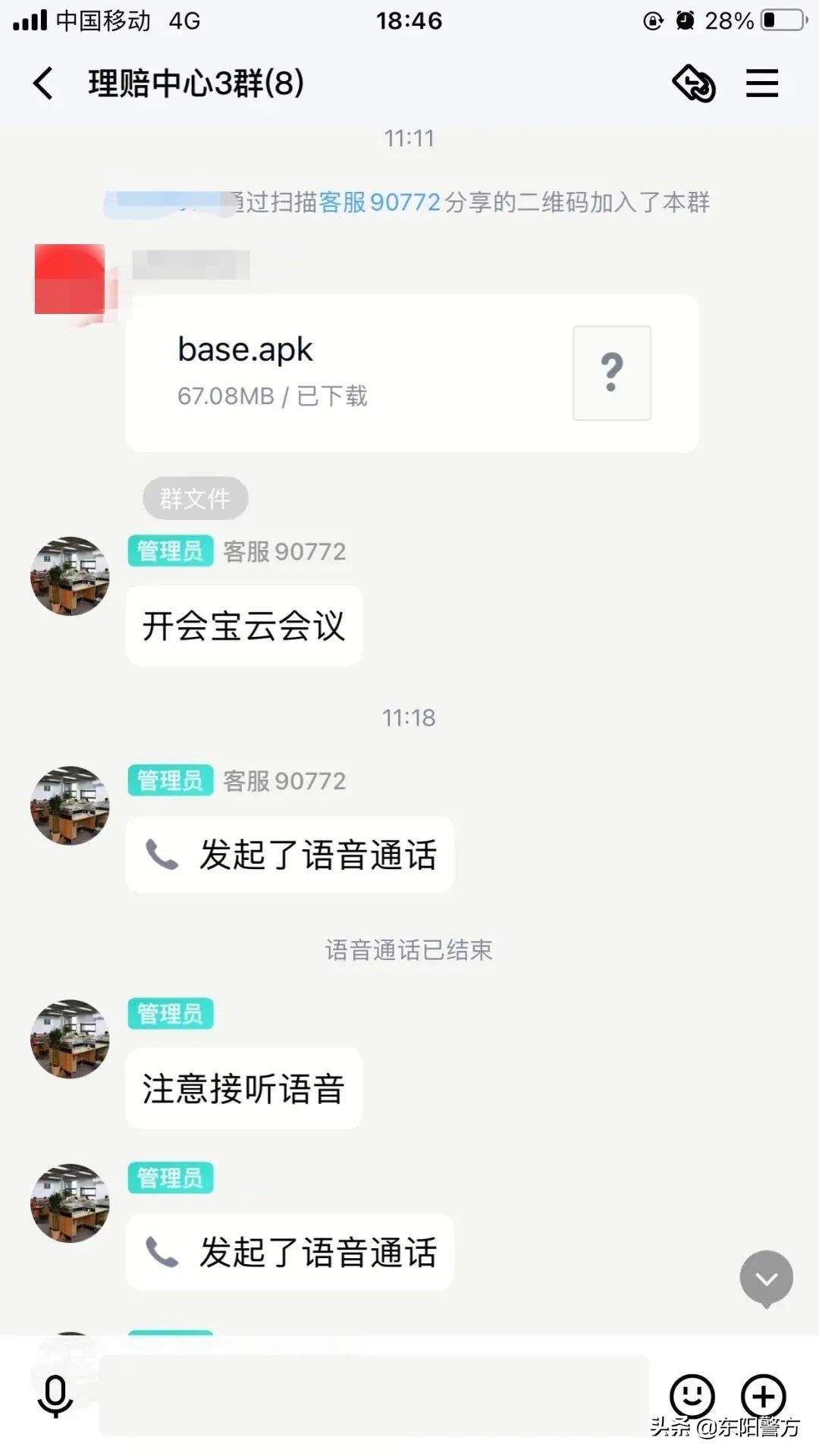Tap the back arrow to leave the chat
The height and width of the screenshot is (1456, 819).
tap(42, 82)
